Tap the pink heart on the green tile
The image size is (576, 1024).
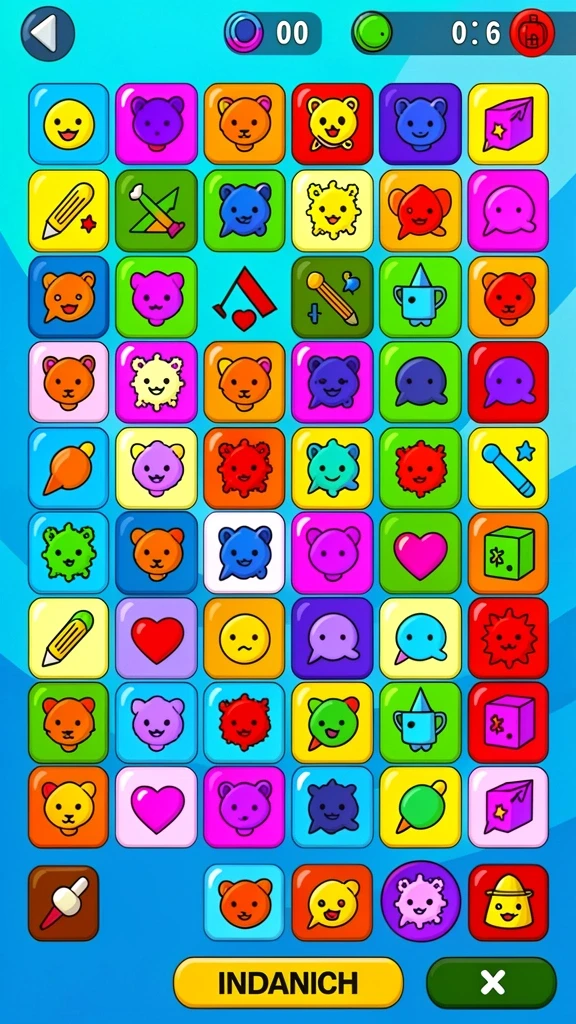pos(421,552)
